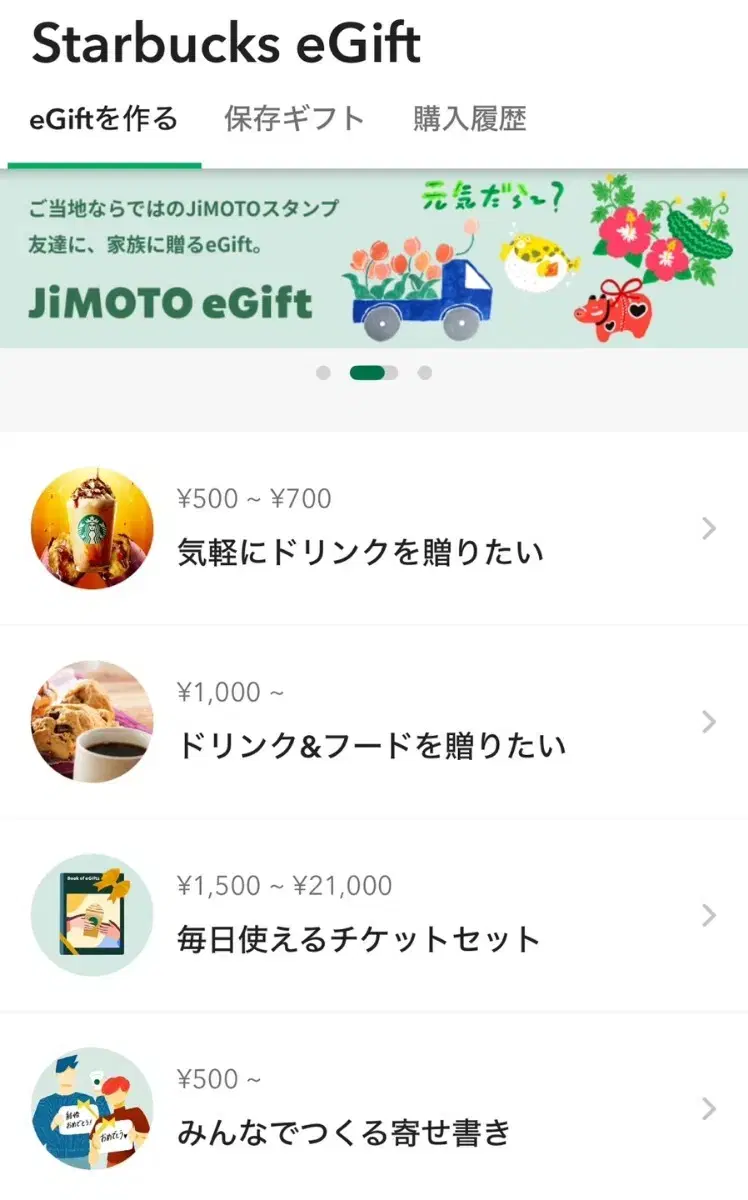
Task: Expand the ドリンク&フードを贈りたい option
Action: (708, 722)
